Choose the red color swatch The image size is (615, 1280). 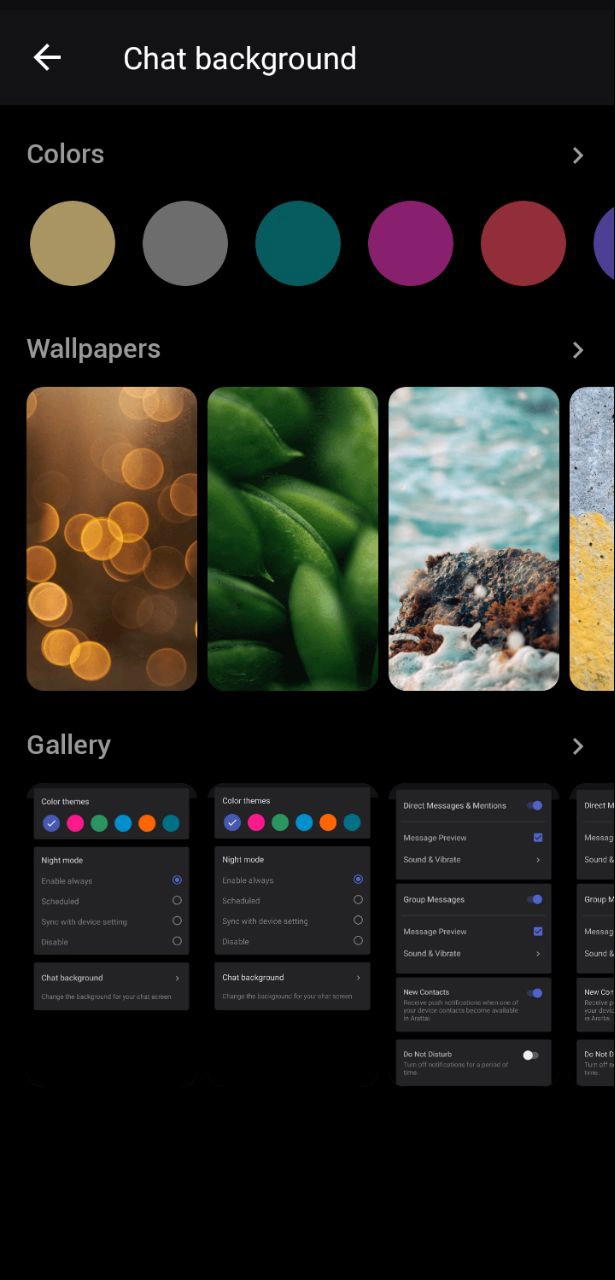pos(523,243)
